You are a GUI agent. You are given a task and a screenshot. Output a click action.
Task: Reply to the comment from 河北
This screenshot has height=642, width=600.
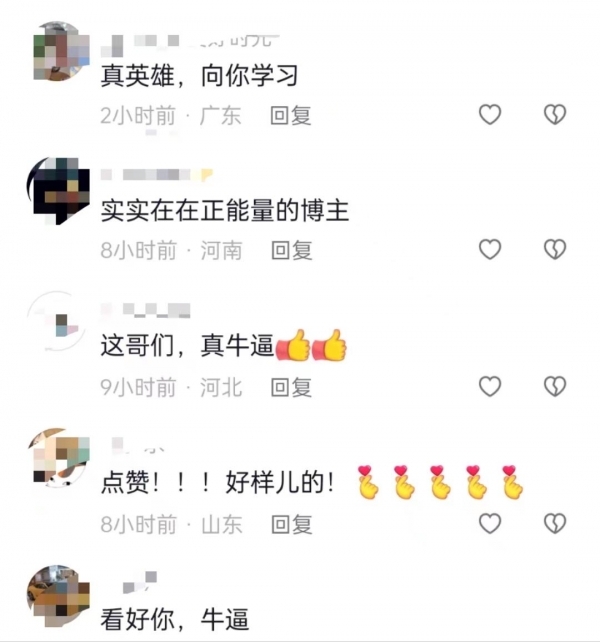click(291, 386)
